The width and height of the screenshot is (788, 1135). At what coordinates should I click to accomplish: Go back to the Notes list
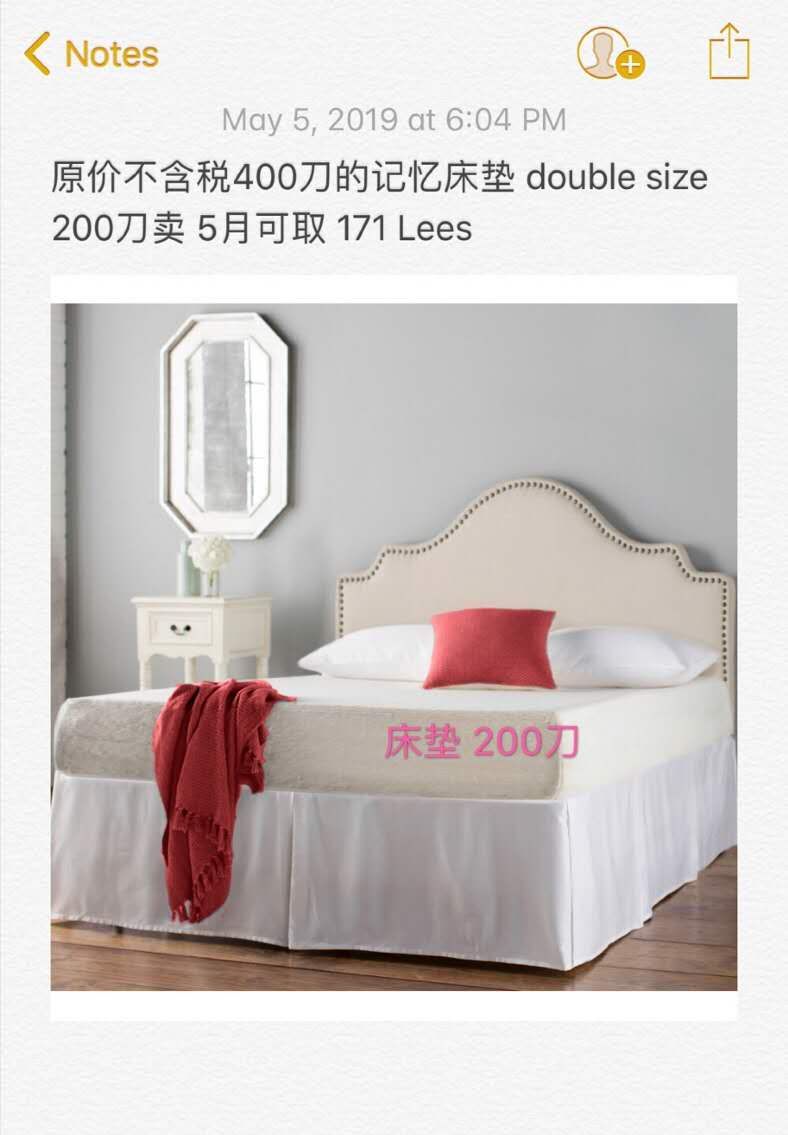tap(92, 54)
